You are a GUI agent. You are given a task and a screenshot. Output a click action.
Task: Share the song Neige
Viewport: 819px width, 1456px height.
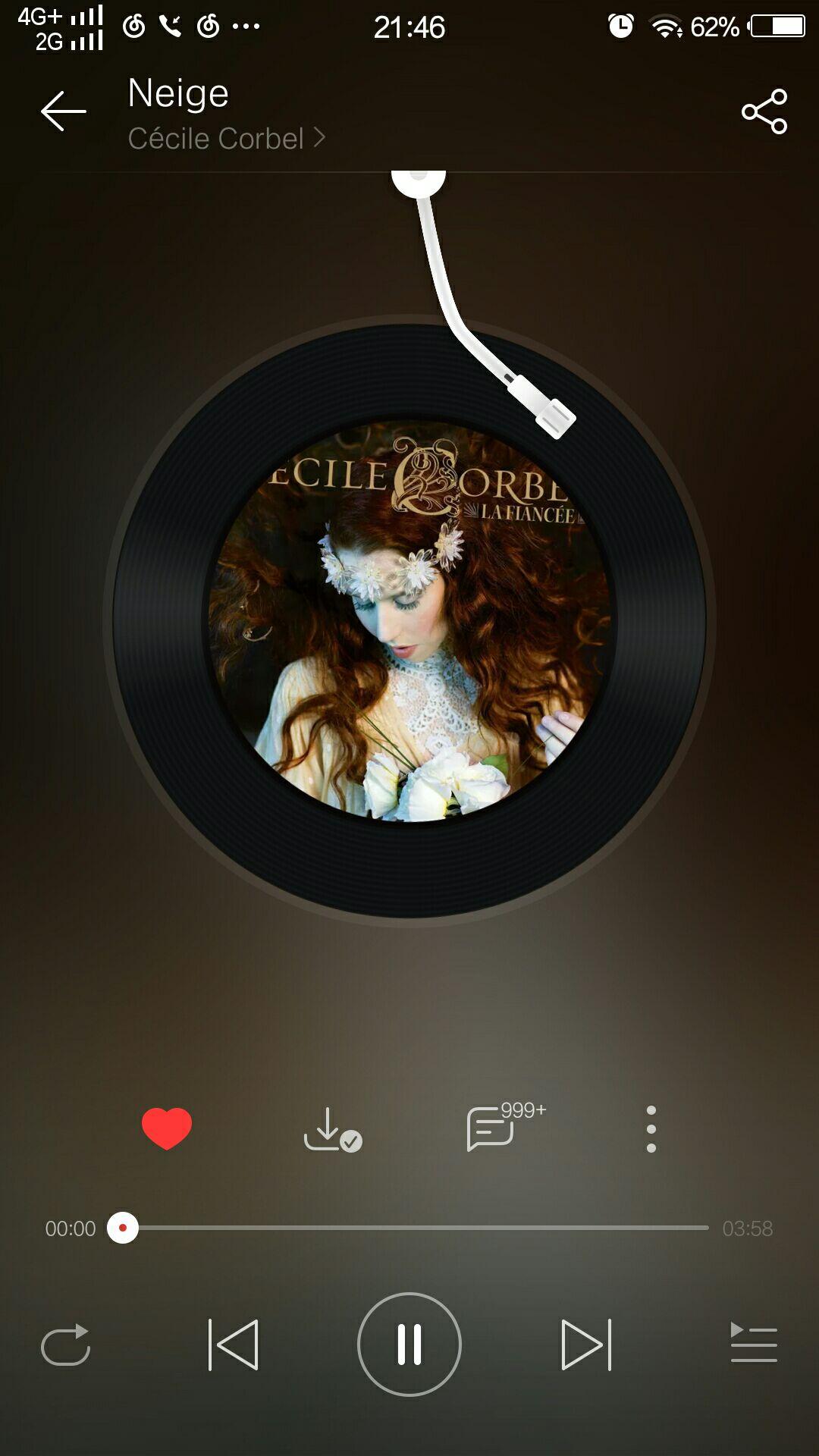(764, 111)
